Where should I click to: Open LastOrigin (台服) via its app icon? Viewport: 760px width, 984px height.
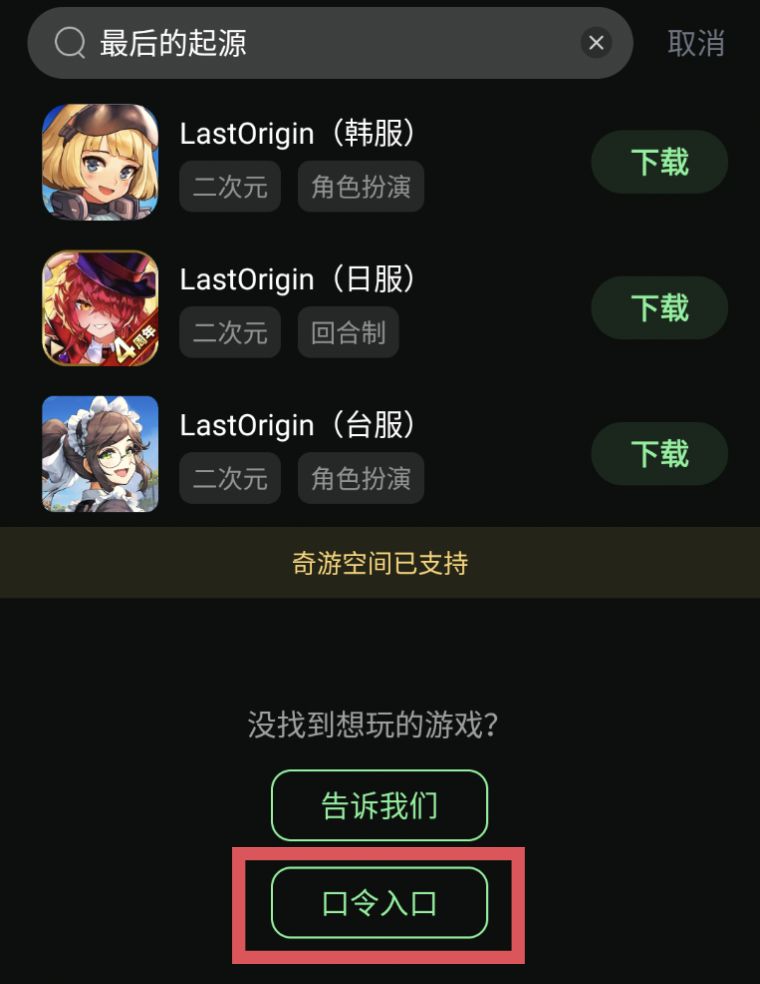click(x=100, y=453)
